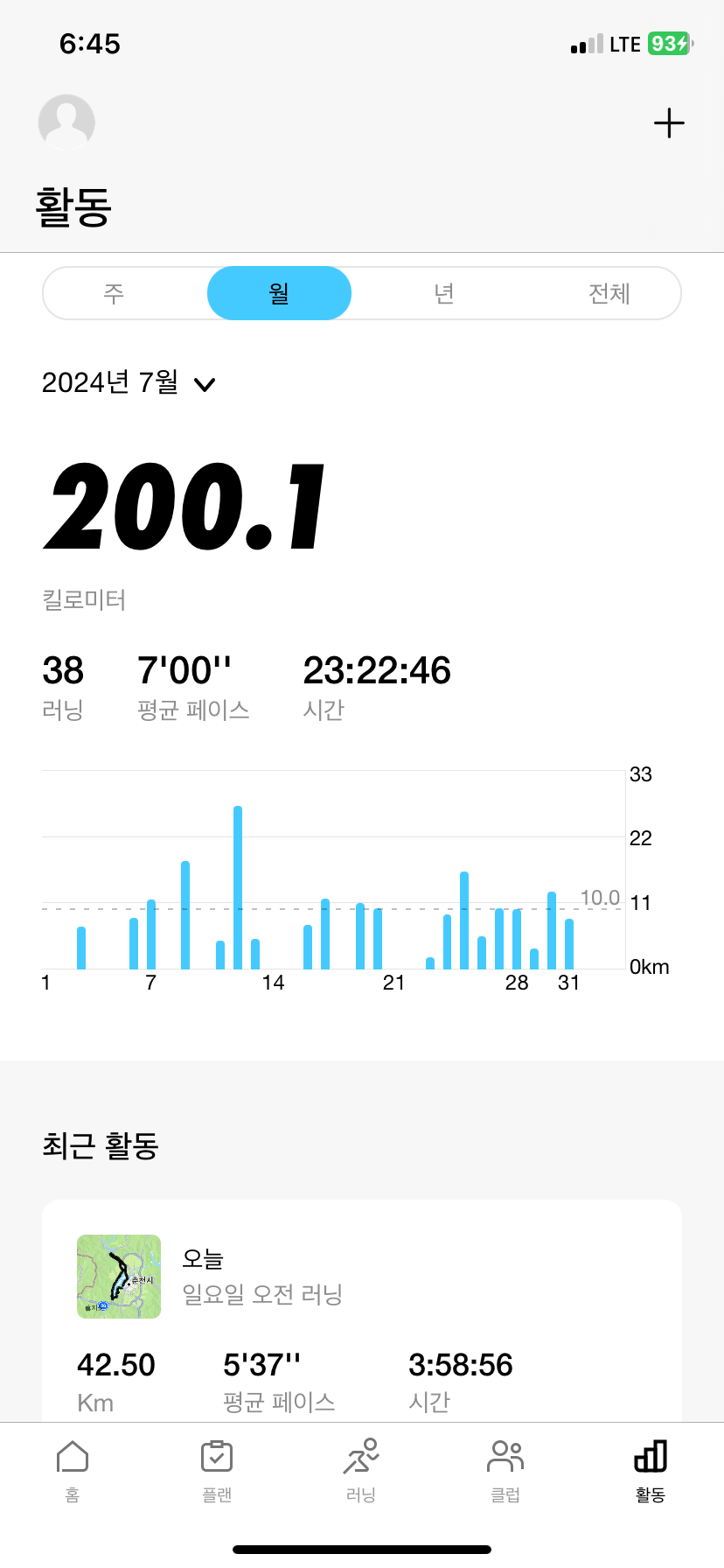
Task: Open the profile avatar
Action: [x=66, y=122]
